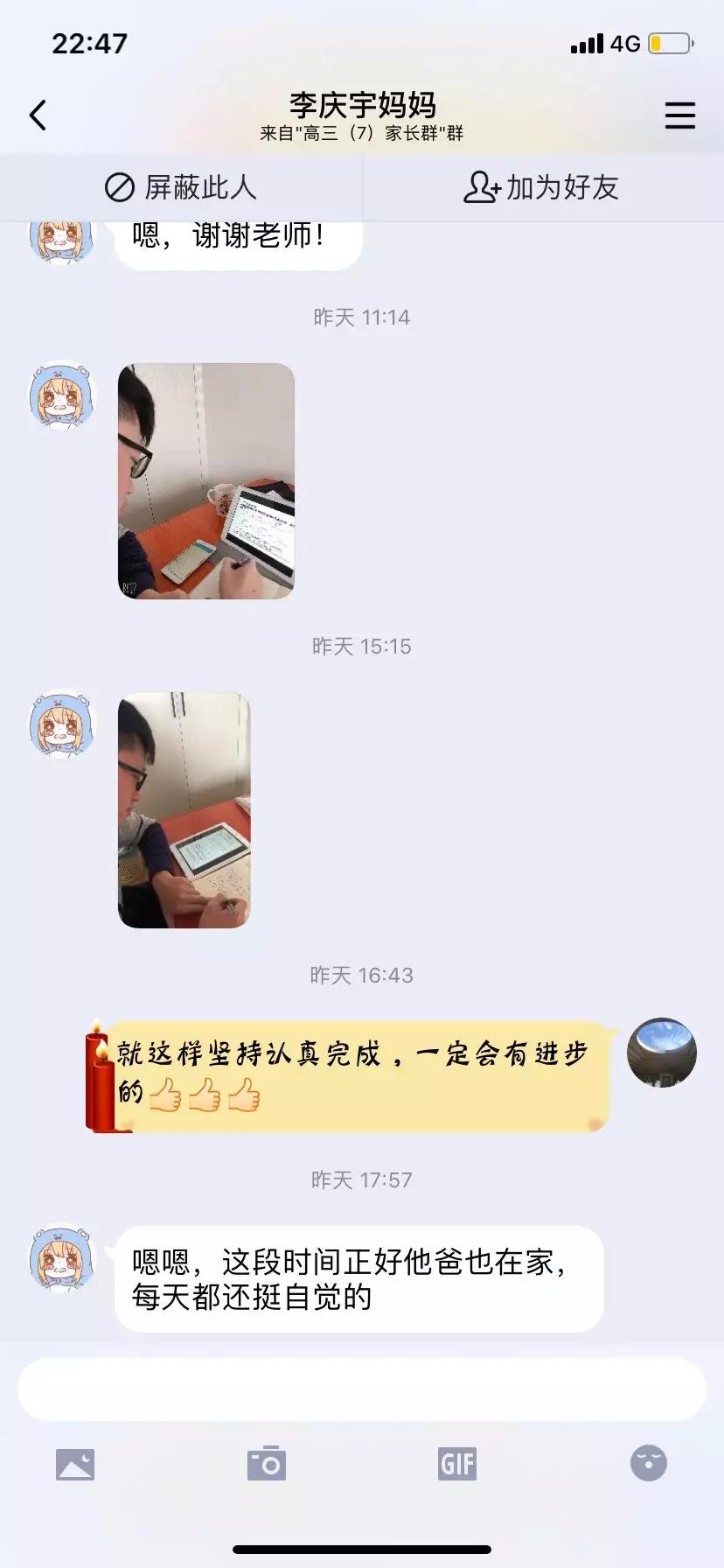Open the photo sent at 昨天 11:14
Screen dimensions: 724x1568
pos(206,481)
